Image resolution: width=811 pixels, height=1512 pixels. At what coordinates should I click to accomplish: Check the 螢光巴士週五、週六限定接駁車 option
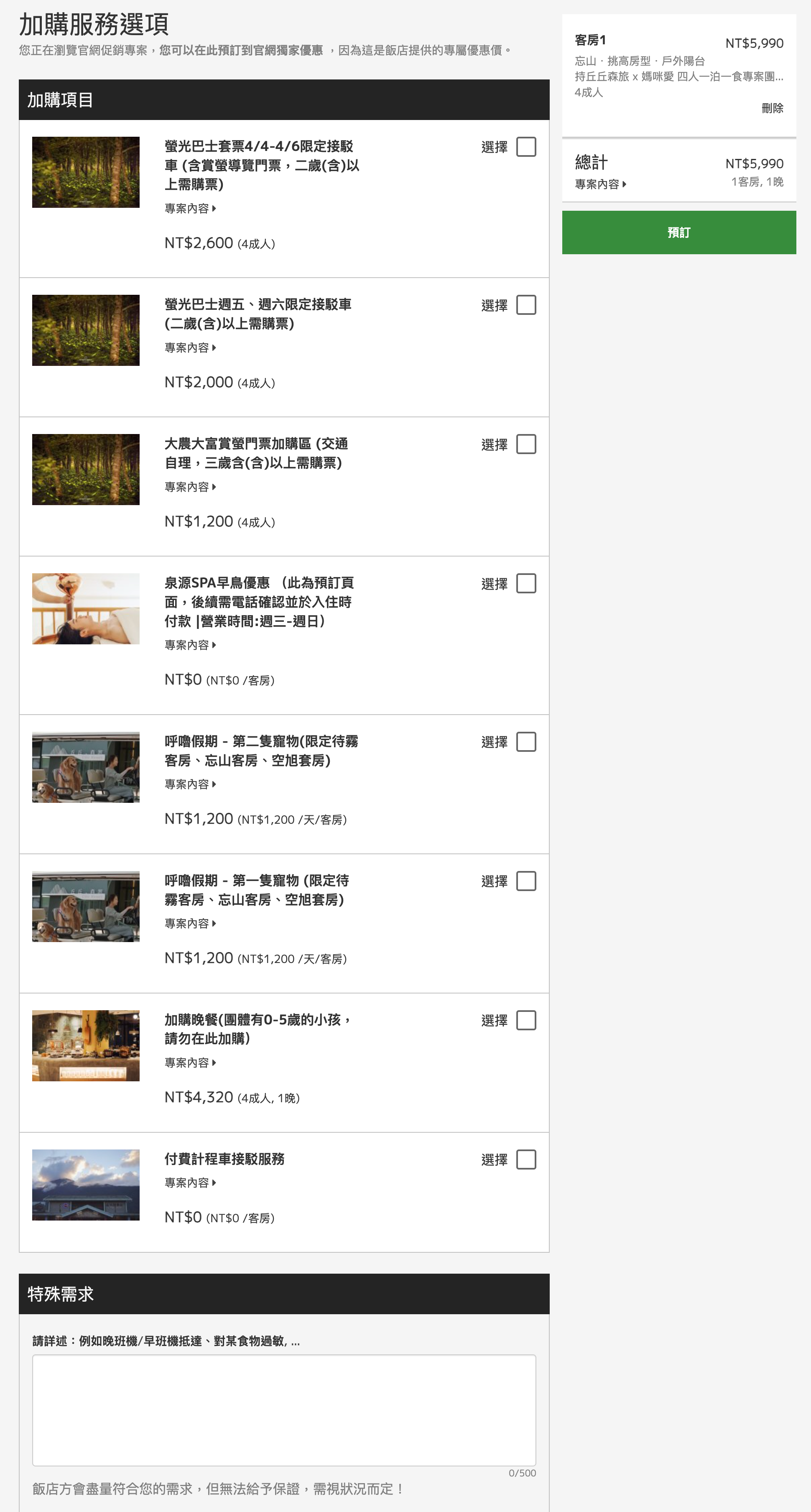[526, 305]
